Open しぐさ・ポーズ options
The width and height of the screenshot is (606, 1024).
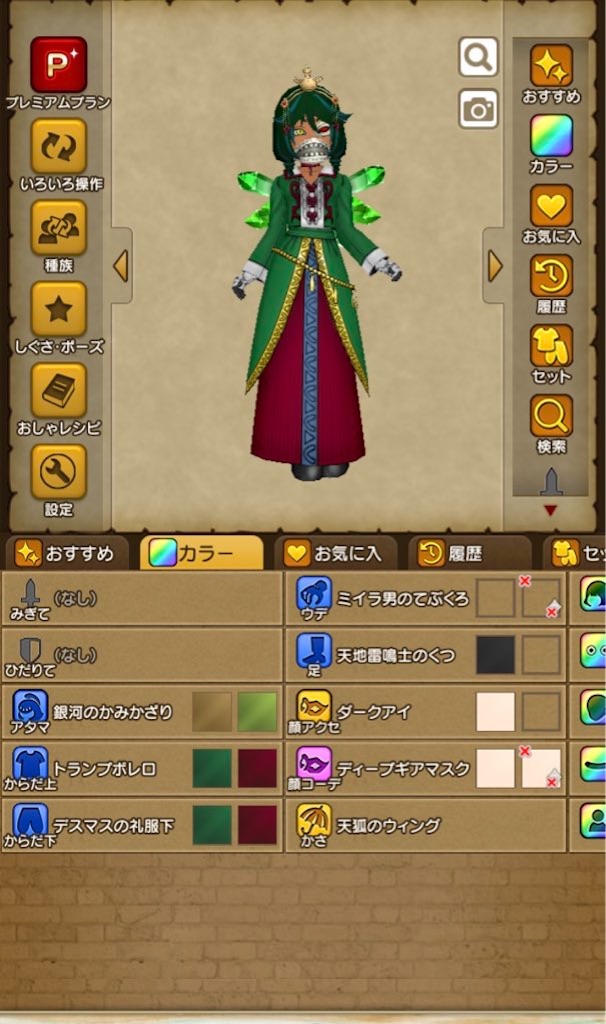point(58,309)
